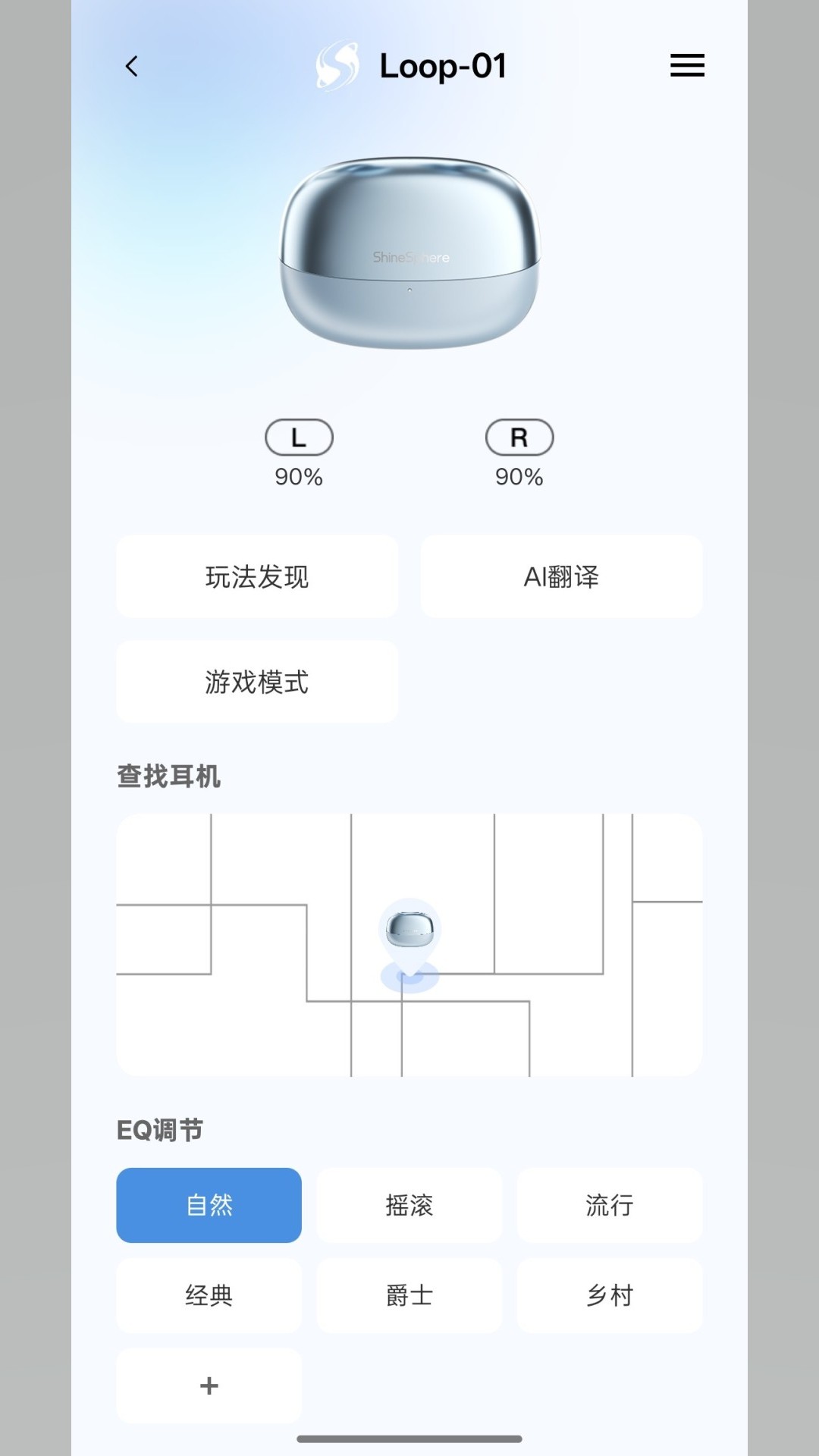The width and height of the screenshot is (819, 1456).
Task: Select the 自然 EQ preset
Action: (209, 1205)
